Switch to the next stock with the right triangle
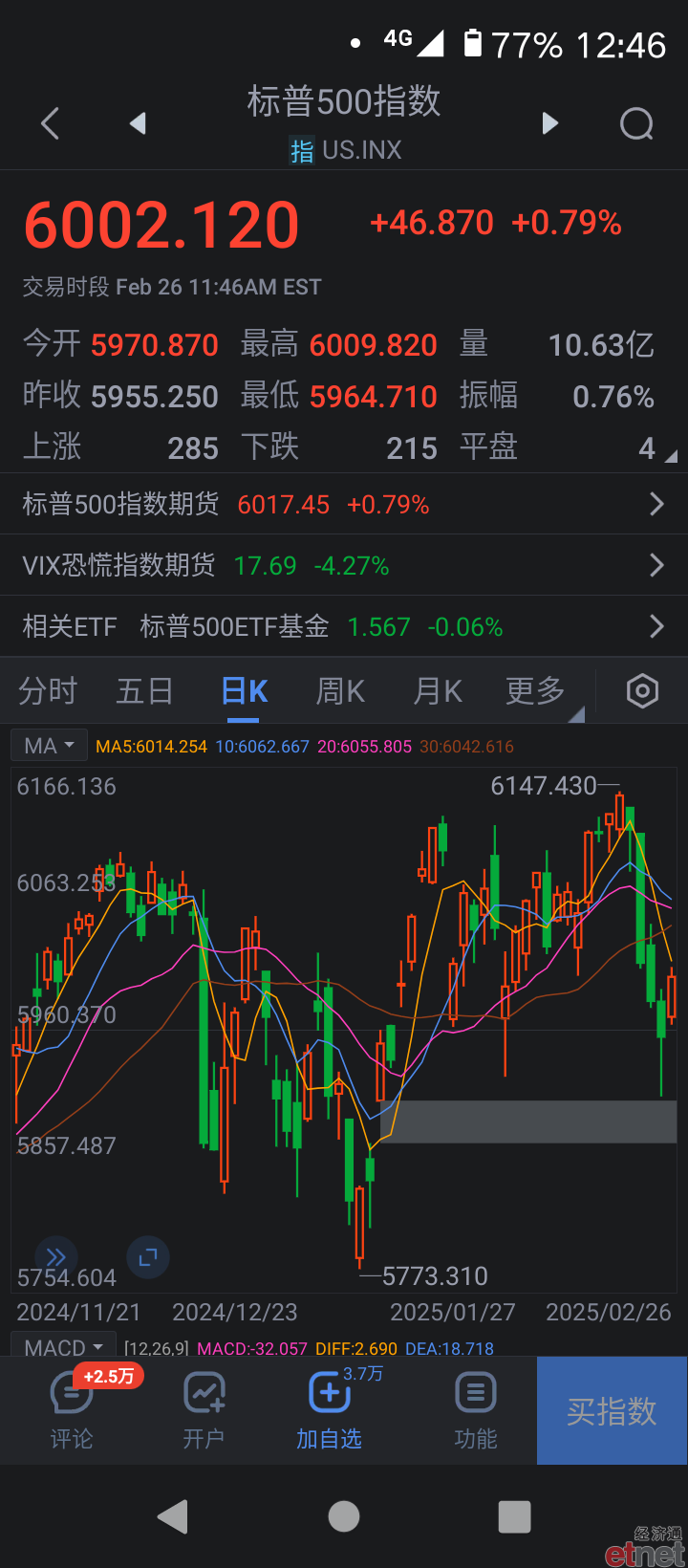The image size is (688, 1568). click(549, 123)
